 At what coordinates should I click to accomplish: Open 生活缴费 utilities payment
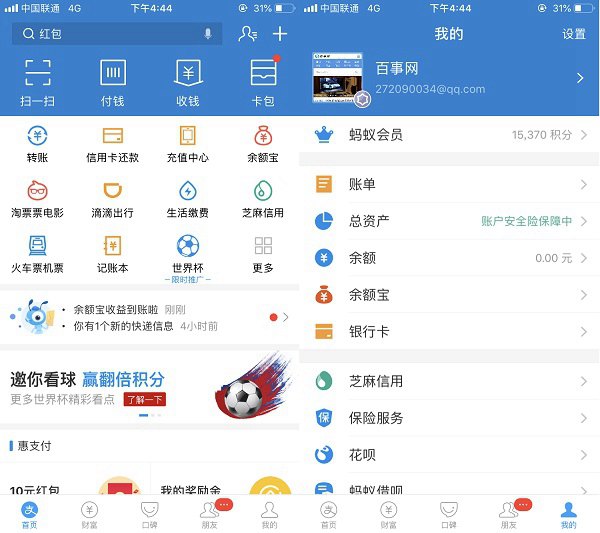(x=187, y=198)
